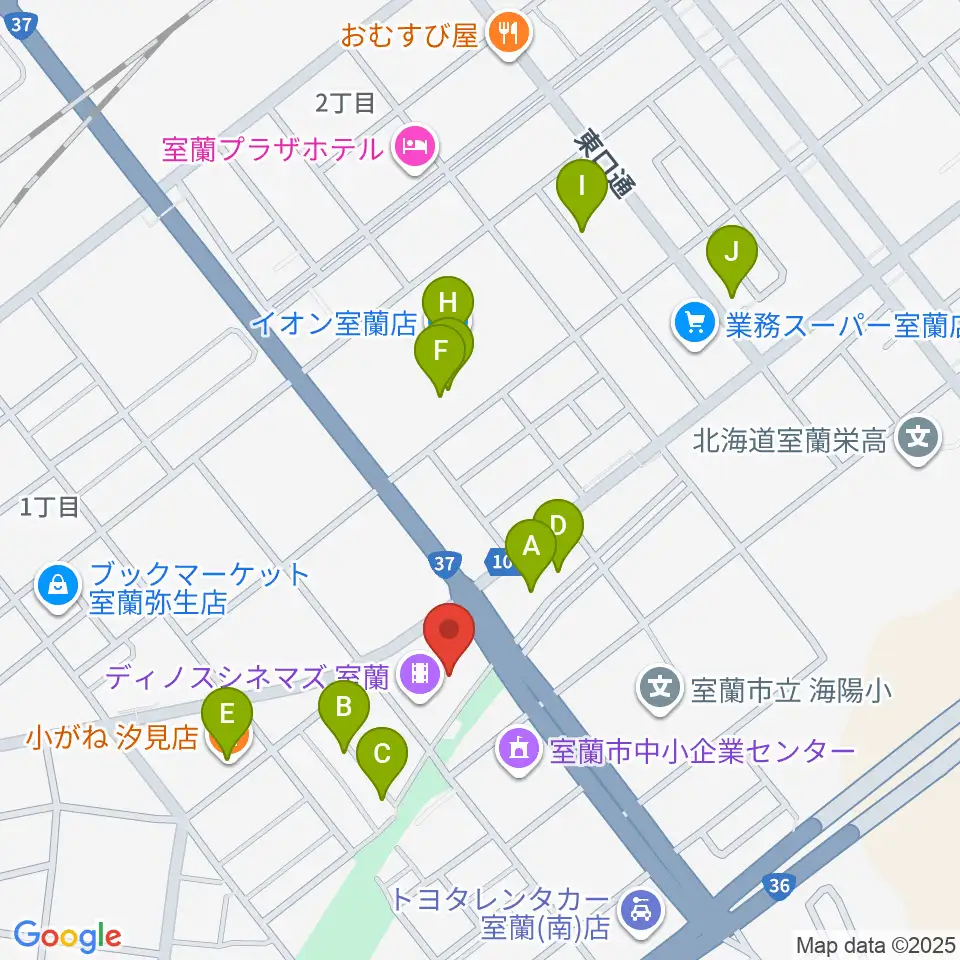Open the ディノスシネマズ室蘭 cinema pin

tap(420, 675)
